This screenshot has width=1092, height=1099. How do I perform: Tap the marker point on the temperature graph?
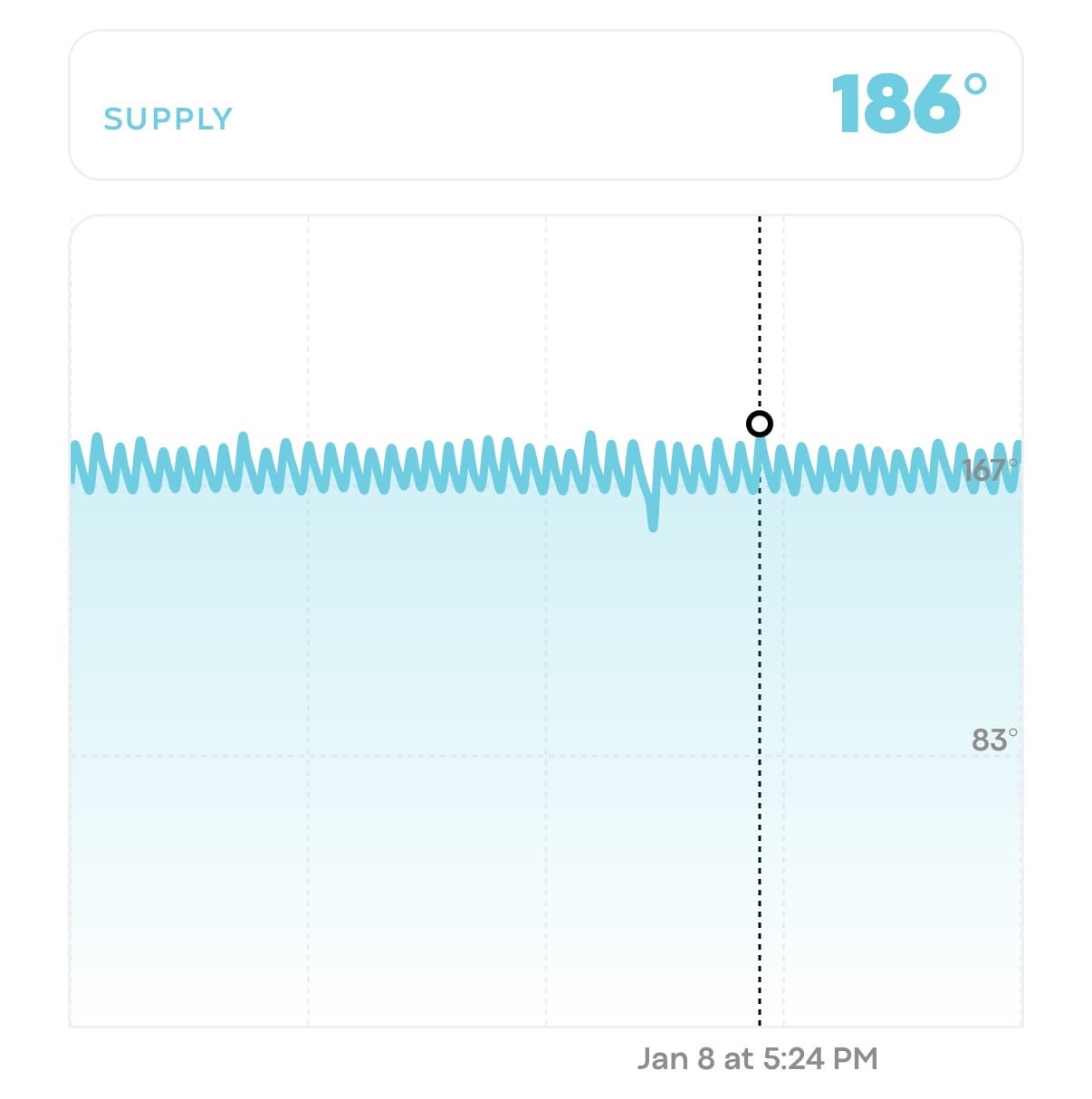click(759, 423)
